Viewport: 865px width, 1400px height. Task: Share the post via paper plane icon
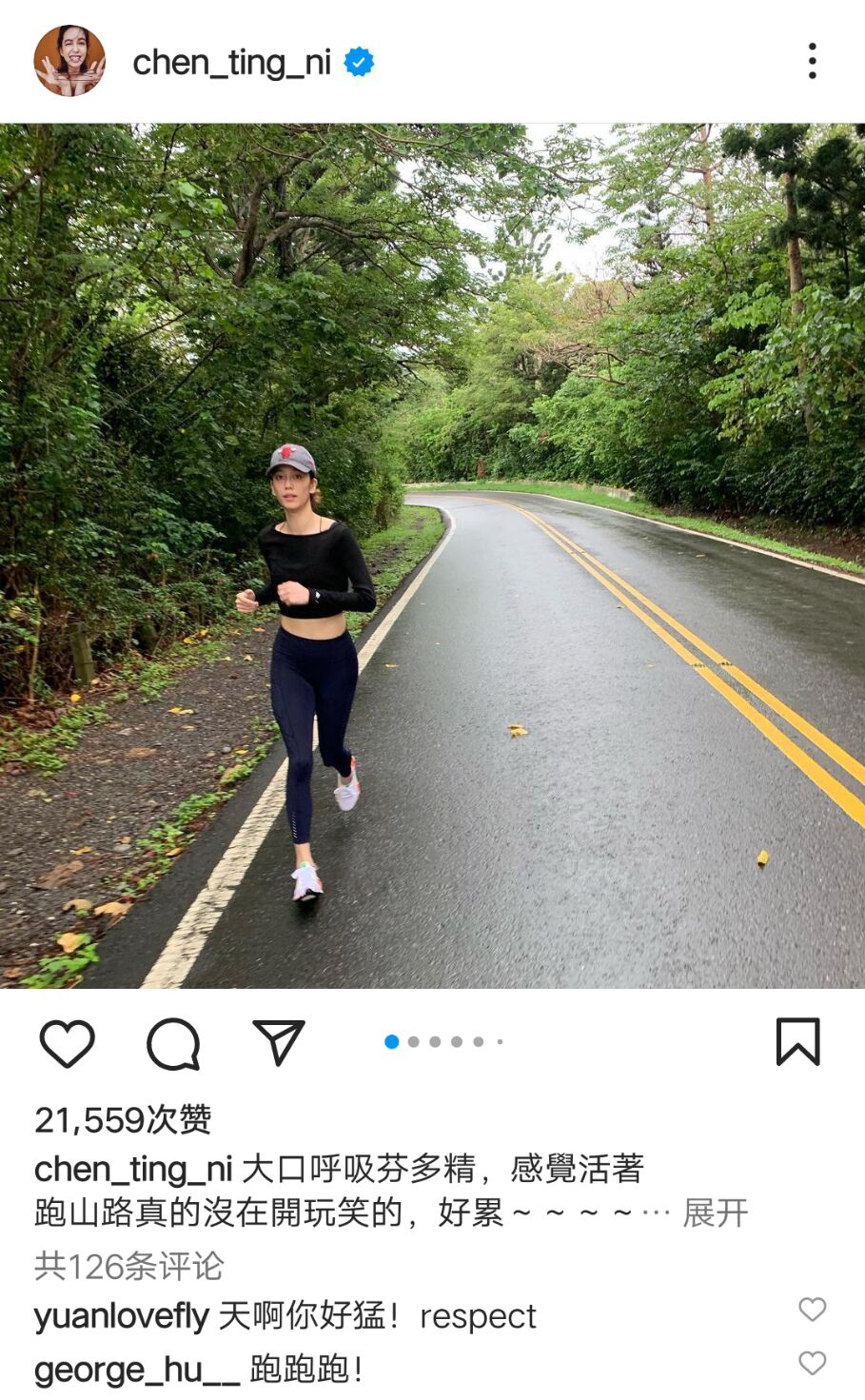tap(278, 1042)
